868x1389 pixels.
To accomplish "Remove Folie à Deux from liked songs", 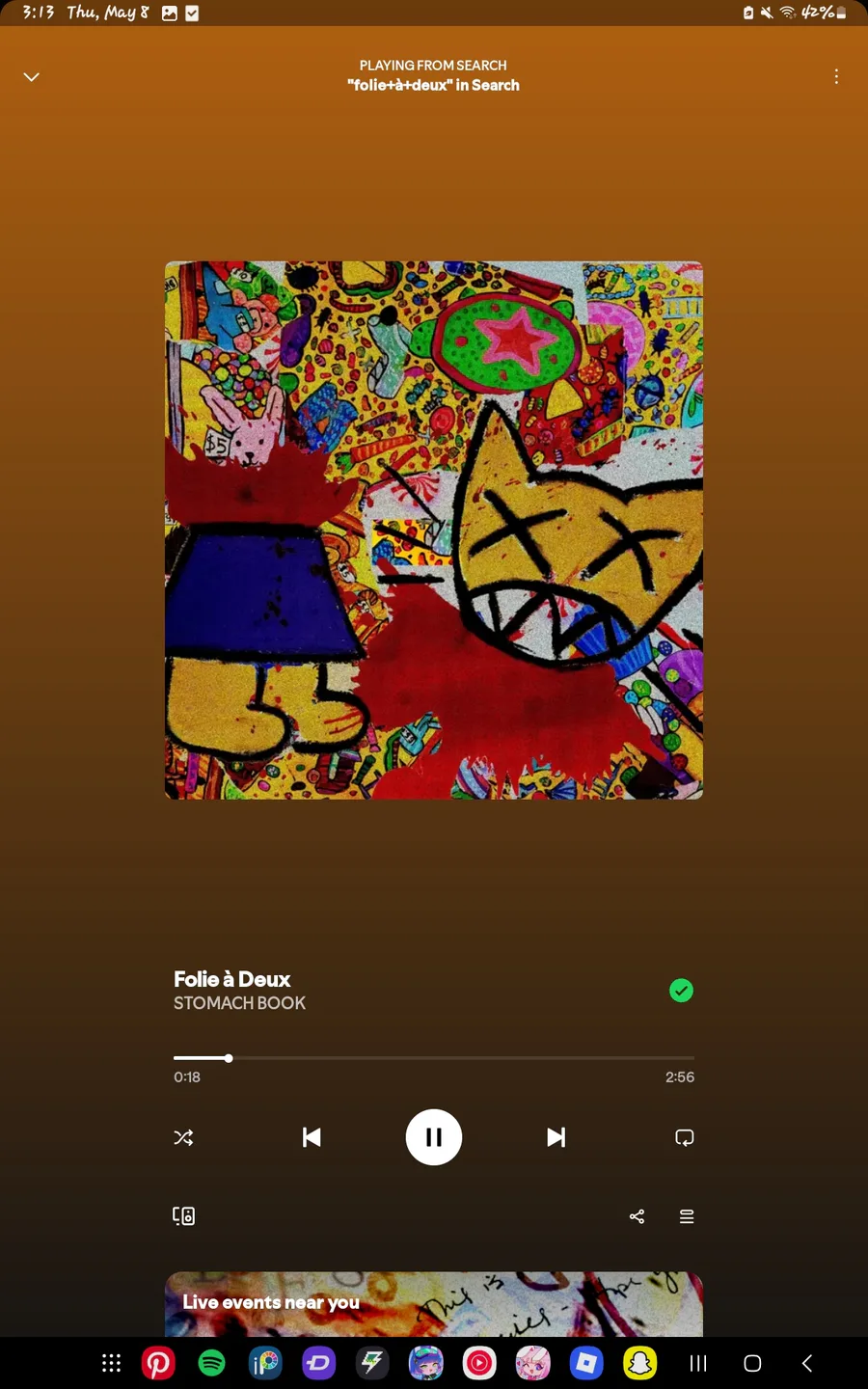I will click(x=681, y=991).
